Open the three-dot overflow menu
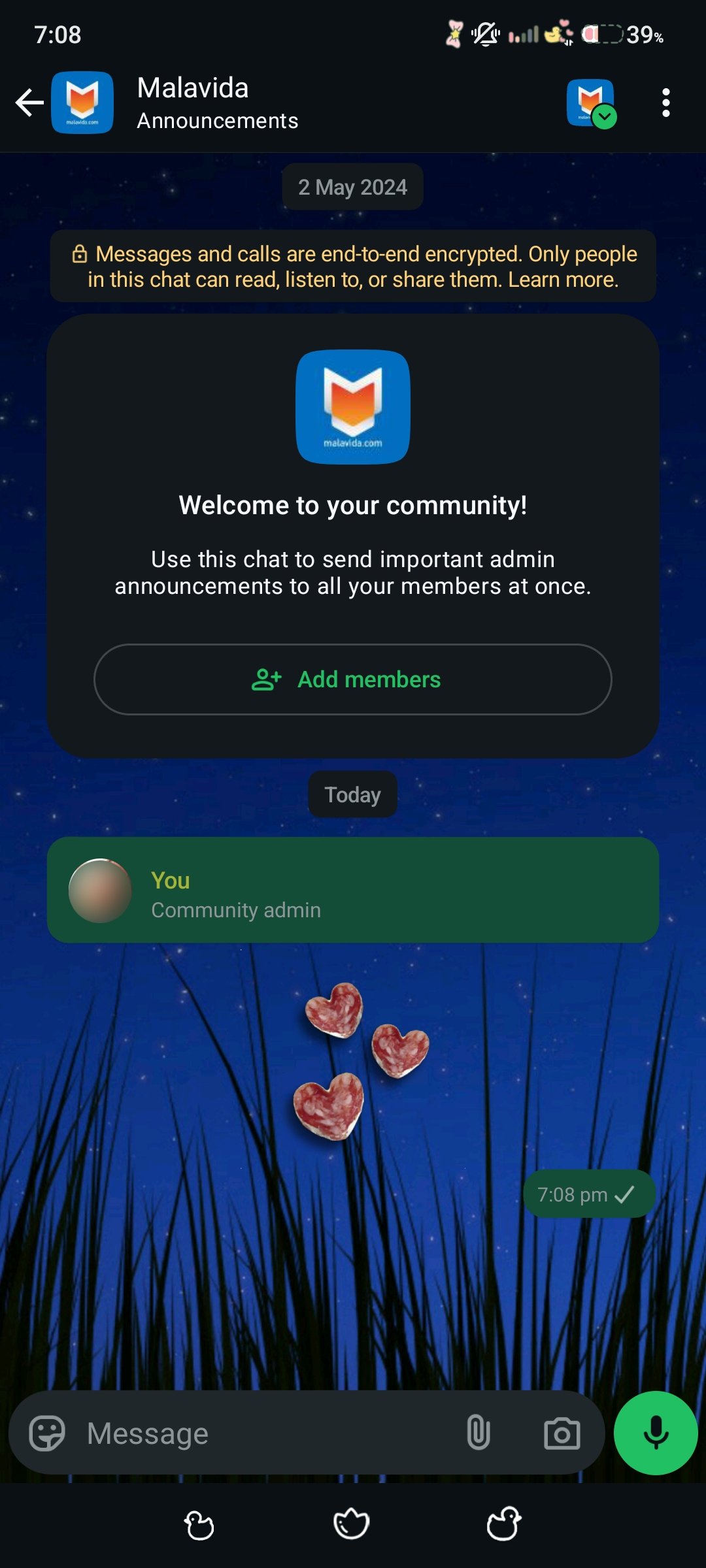Screen dimensions: 706x1568 (665, 103)
